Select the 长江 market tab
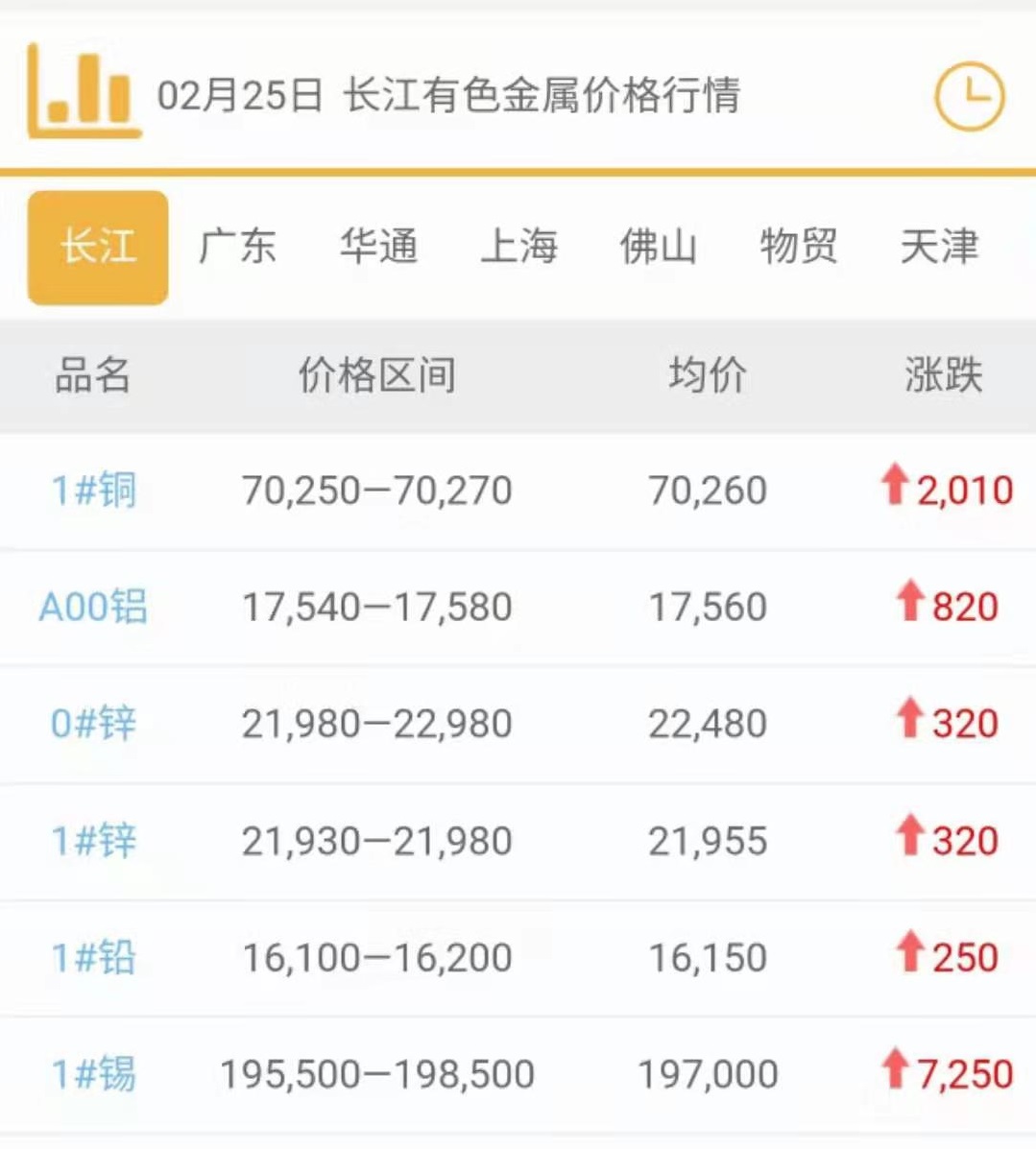Screen dimensions: 1036x1149 coord(98,248)
